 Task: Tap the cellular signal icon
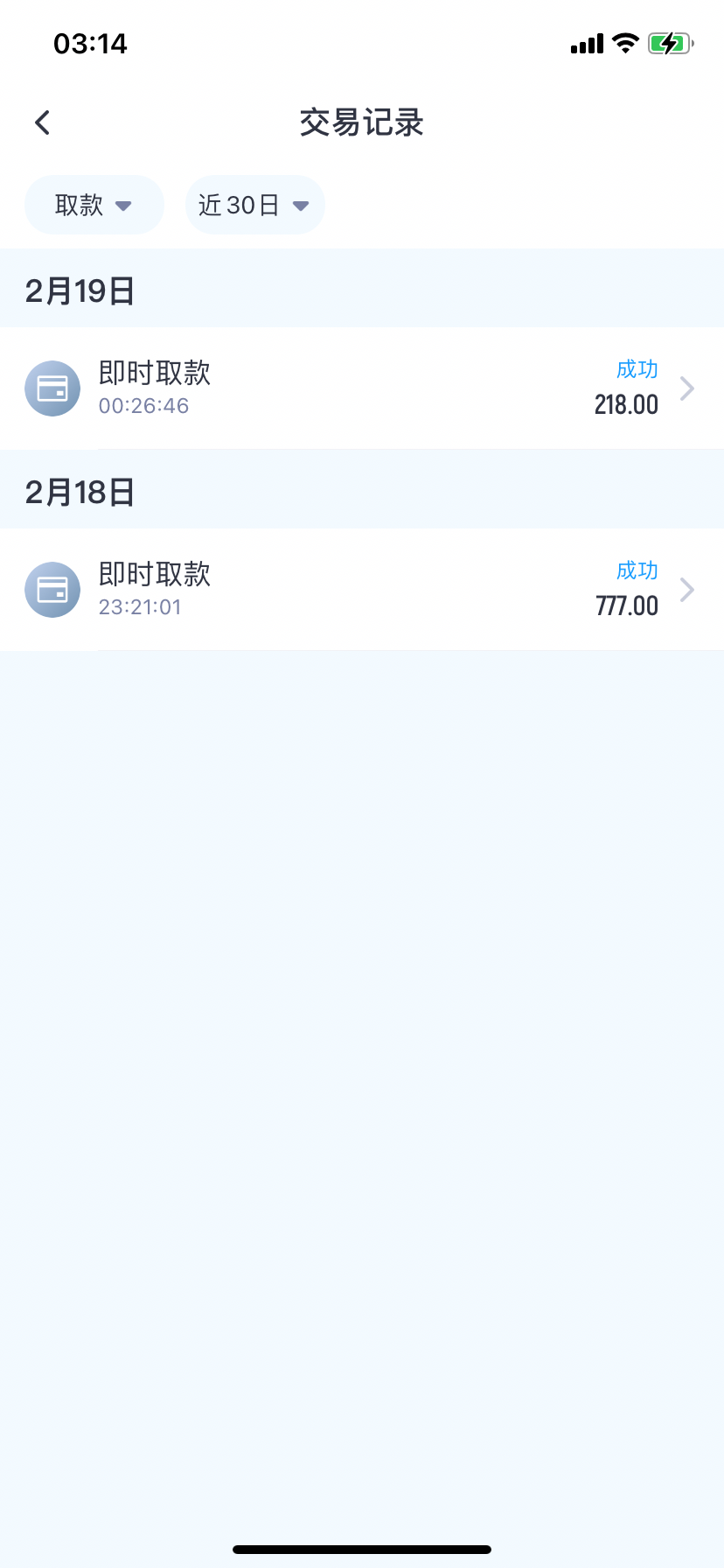[584, 43]
